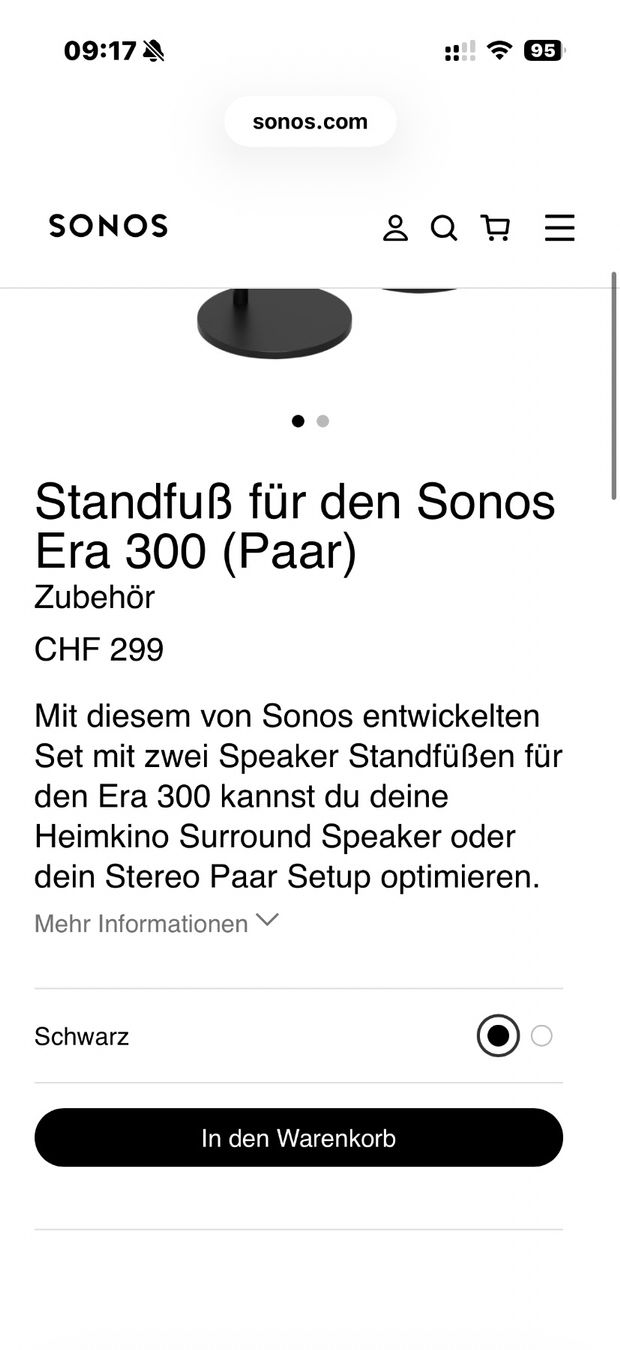Go to Sonos logo home page
This screenshot has height=1350, width=620.
click(108, 226)
